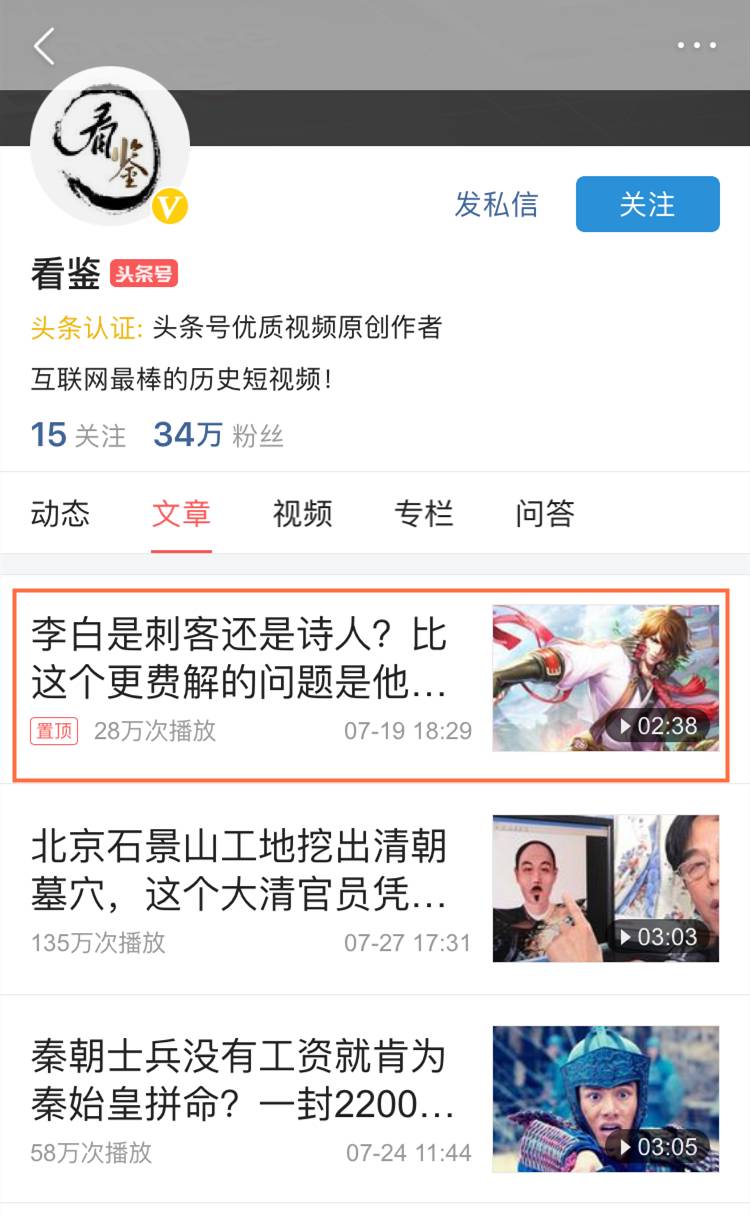Go back using the top-left arrow

pos(44,46)
